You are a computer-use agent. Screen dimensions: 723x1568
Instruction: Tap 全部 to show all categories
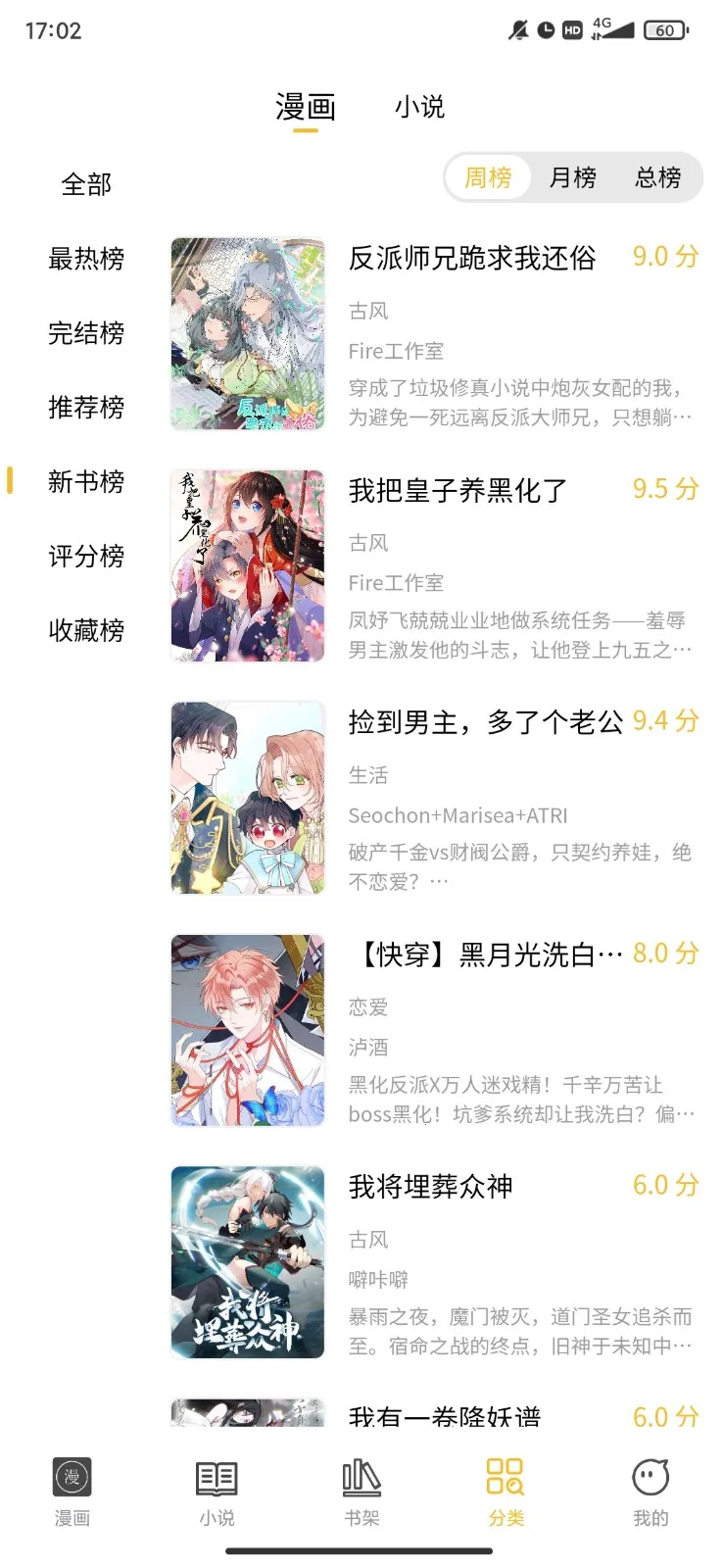point(87,183)
